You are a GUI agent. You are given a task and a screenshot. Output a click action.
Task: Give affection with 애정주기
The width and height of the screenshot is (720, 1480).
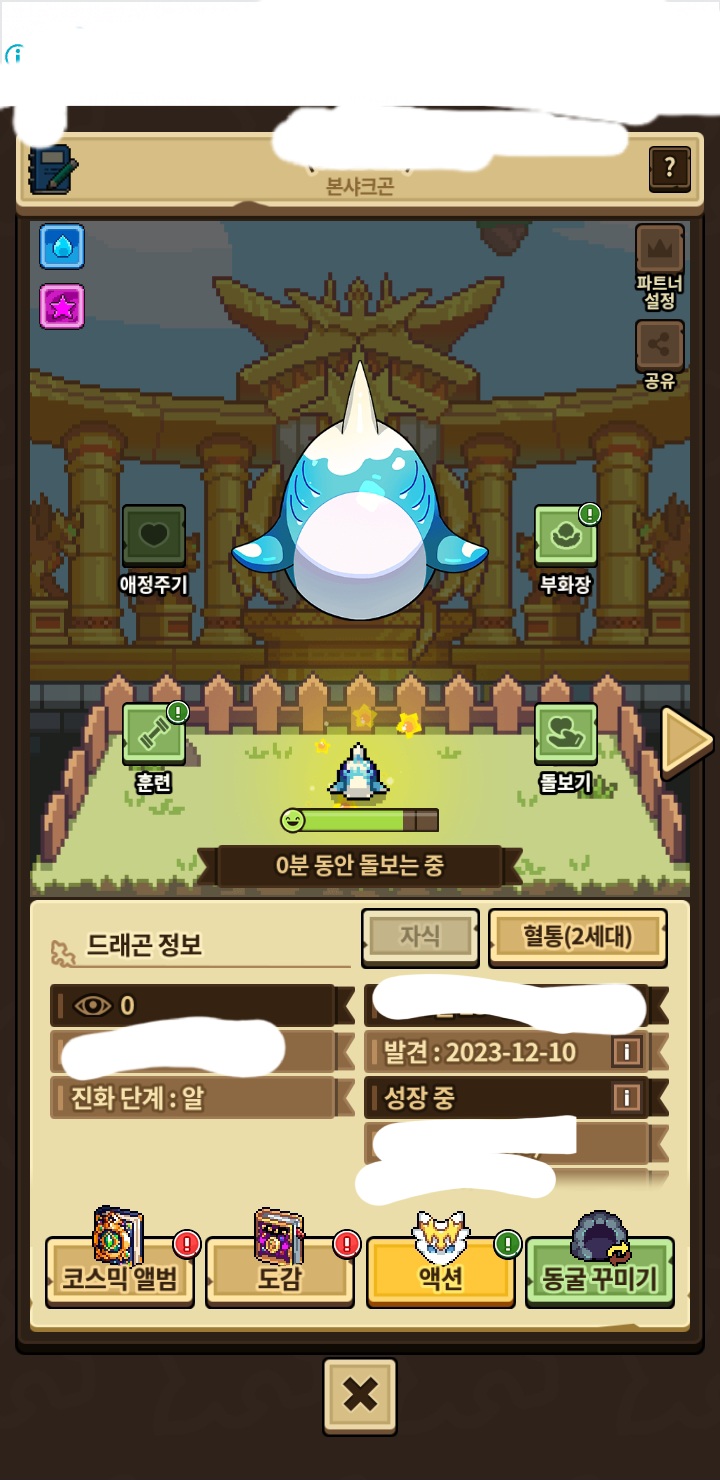pyautogui.click(x=153, y=536)
